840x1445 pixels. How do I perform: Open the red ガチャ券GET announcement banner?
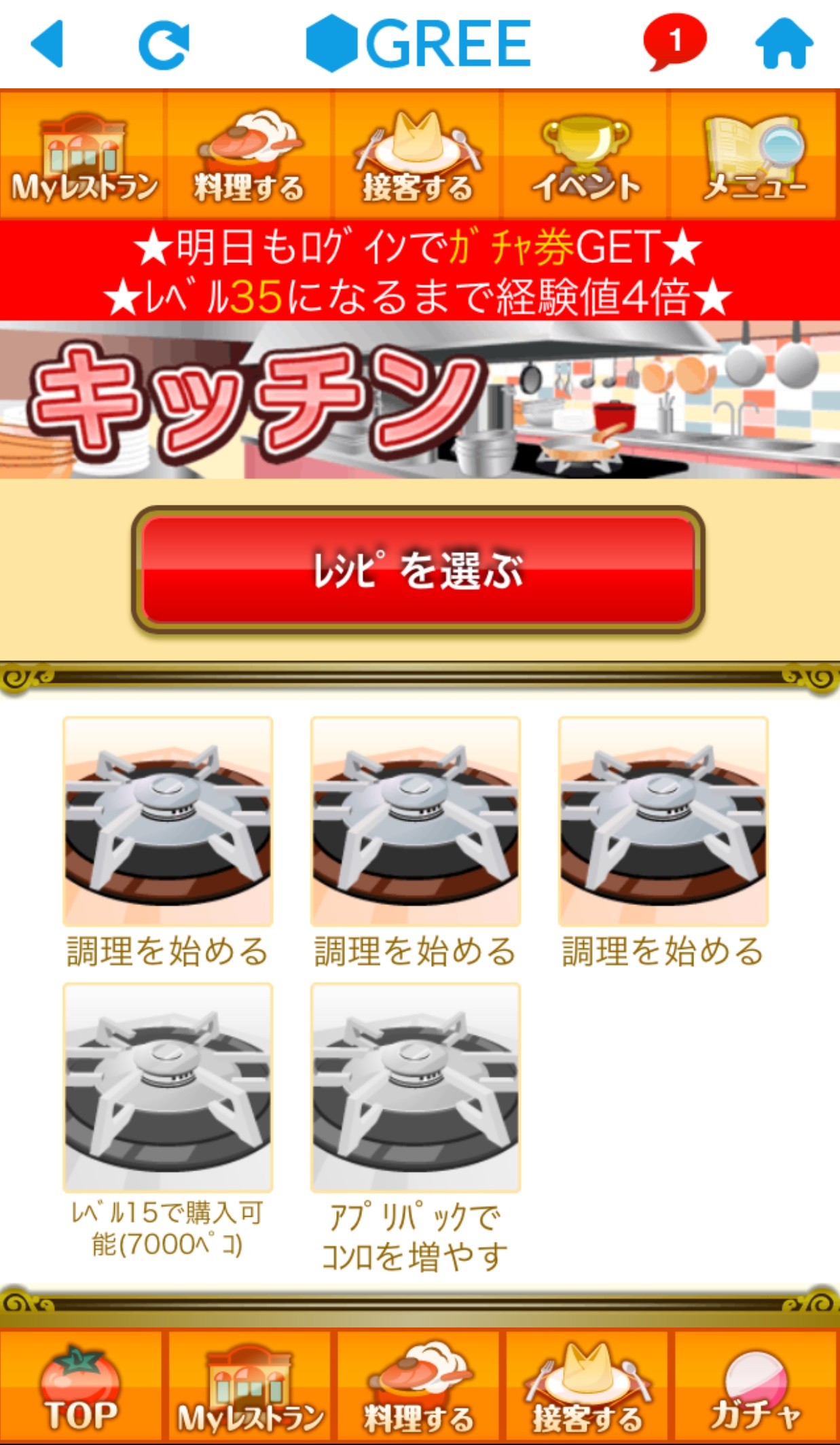click(420, 270)
